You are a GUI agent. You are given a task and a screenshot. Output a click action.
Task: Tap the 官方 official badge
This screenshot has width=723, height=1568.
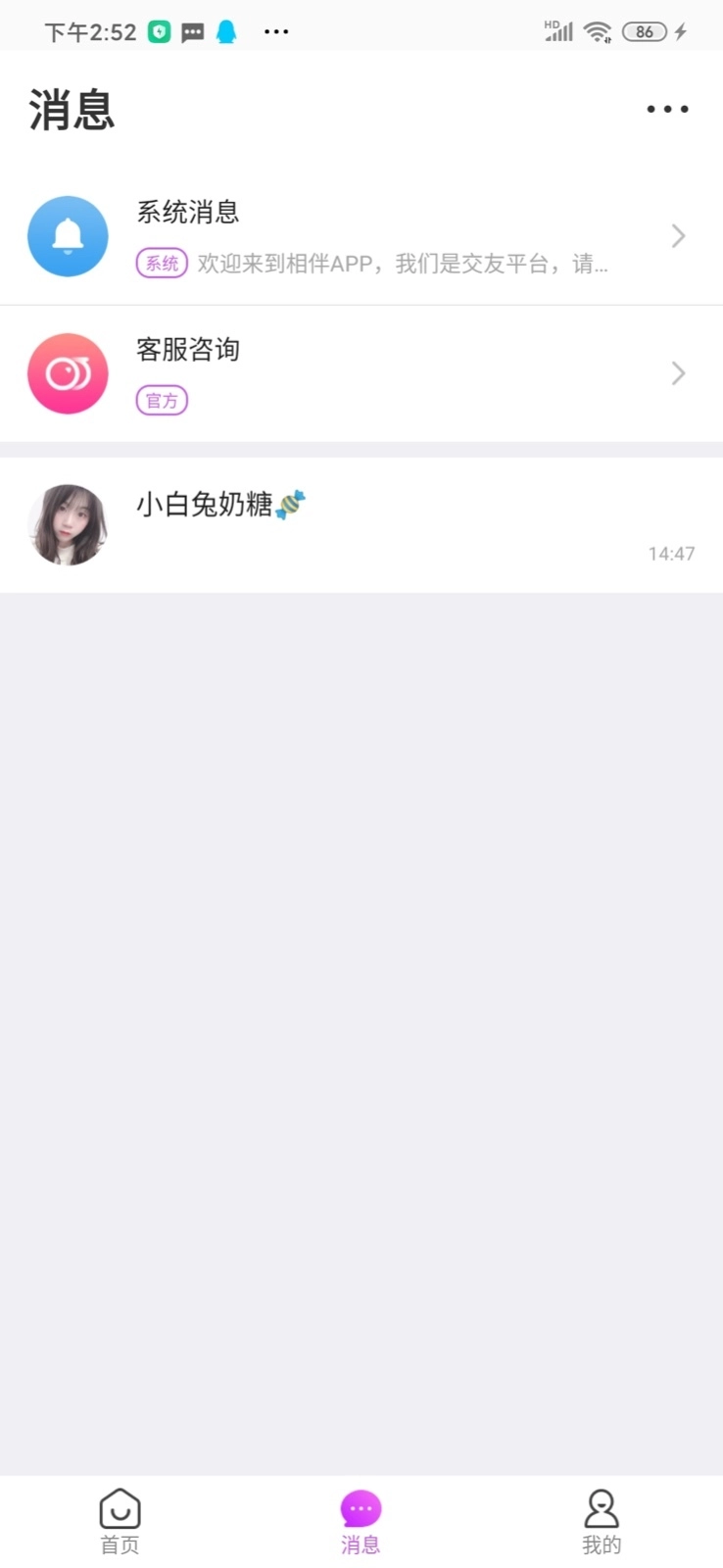click(161, 400)
